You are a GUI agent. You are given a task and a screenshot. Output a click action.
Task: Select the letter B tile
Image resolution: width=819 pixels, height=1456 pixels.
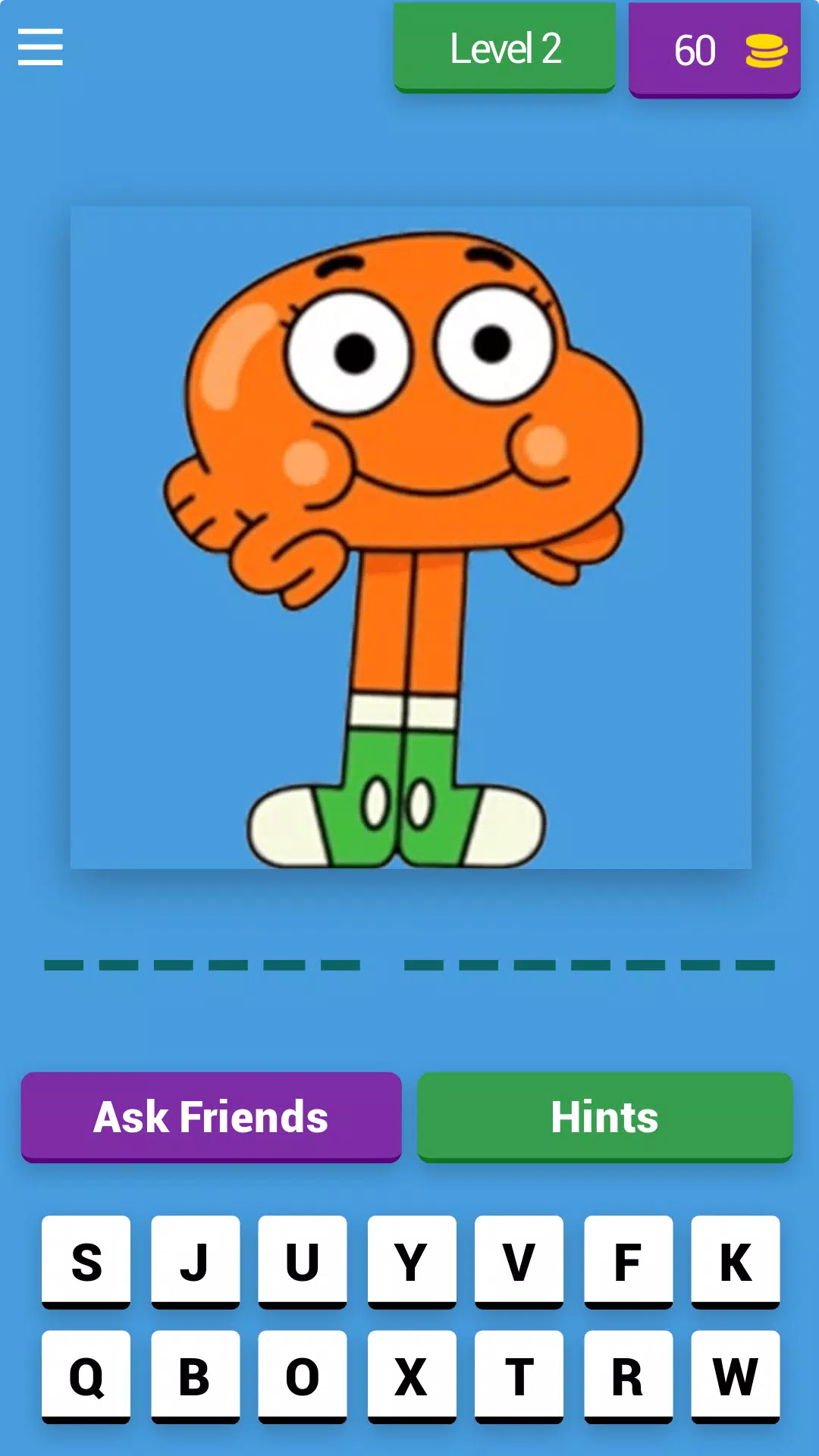point(195,1376)
